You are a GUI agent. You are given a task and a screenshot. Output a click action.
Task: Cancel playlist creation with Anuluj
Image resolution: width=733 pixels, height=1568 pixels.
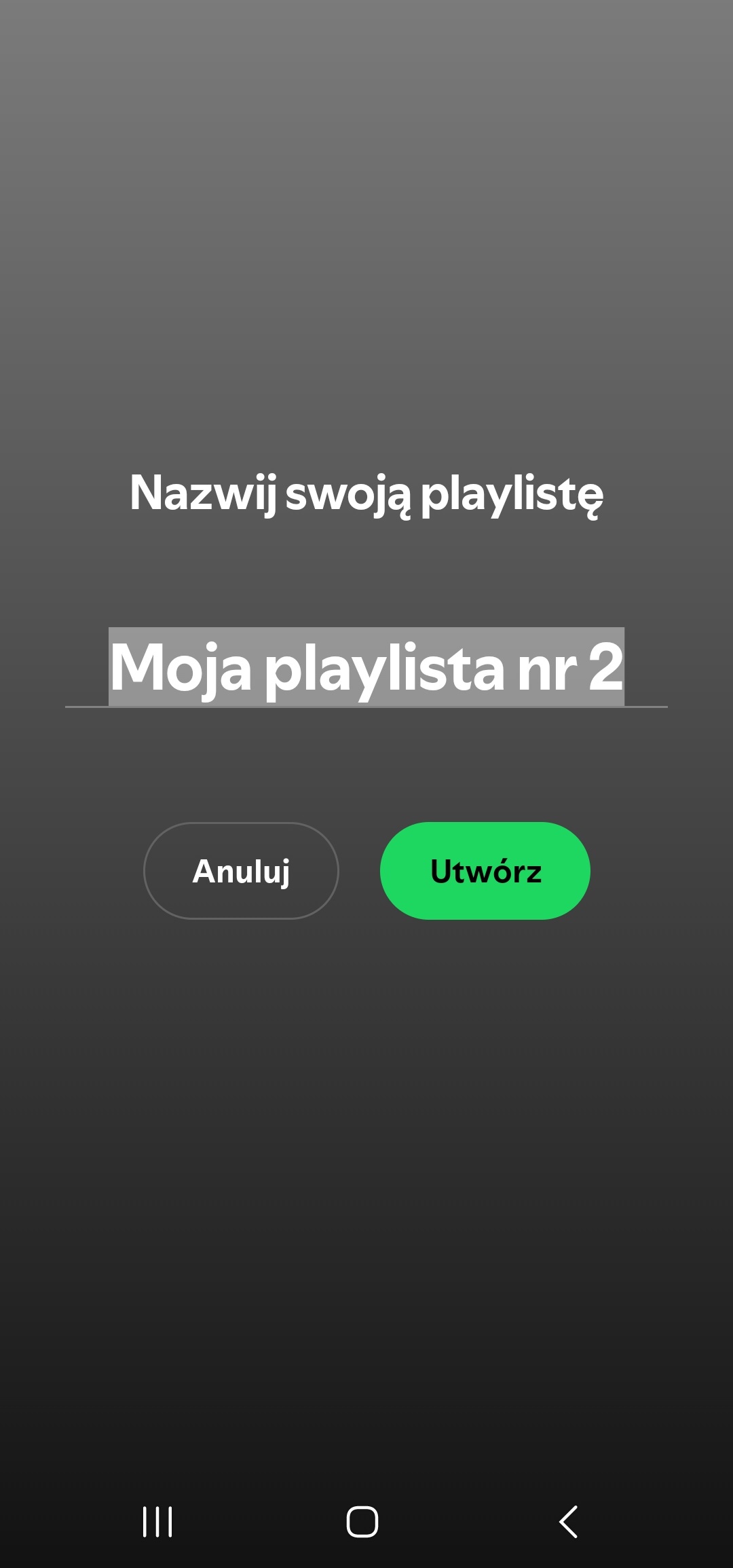point(241,871)
